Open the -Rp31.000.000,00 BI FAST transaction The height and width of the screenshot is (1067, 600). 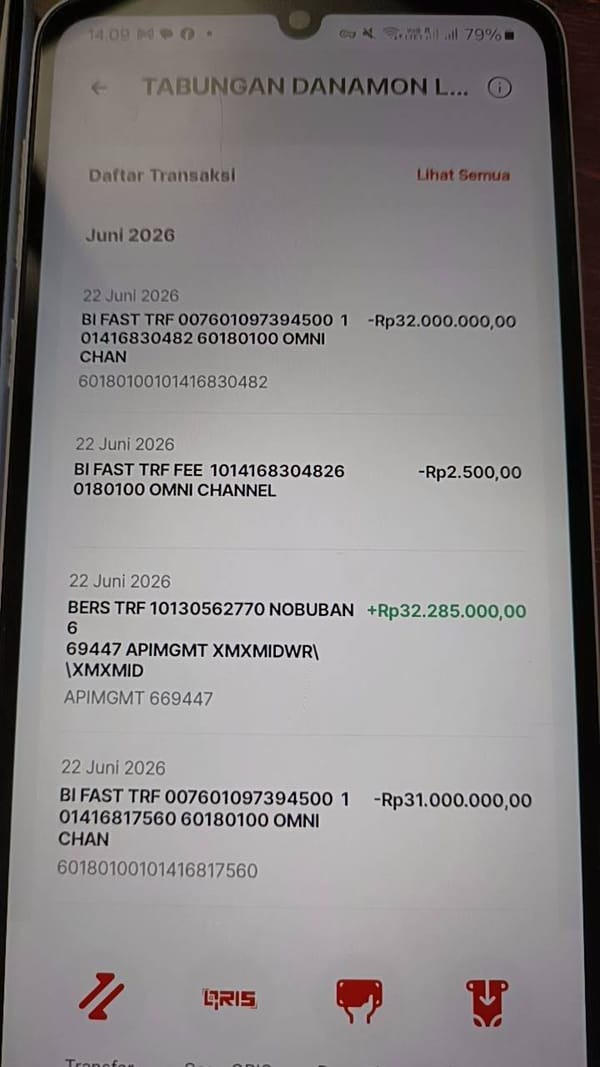pyautogui.click(x=295, y=822)
